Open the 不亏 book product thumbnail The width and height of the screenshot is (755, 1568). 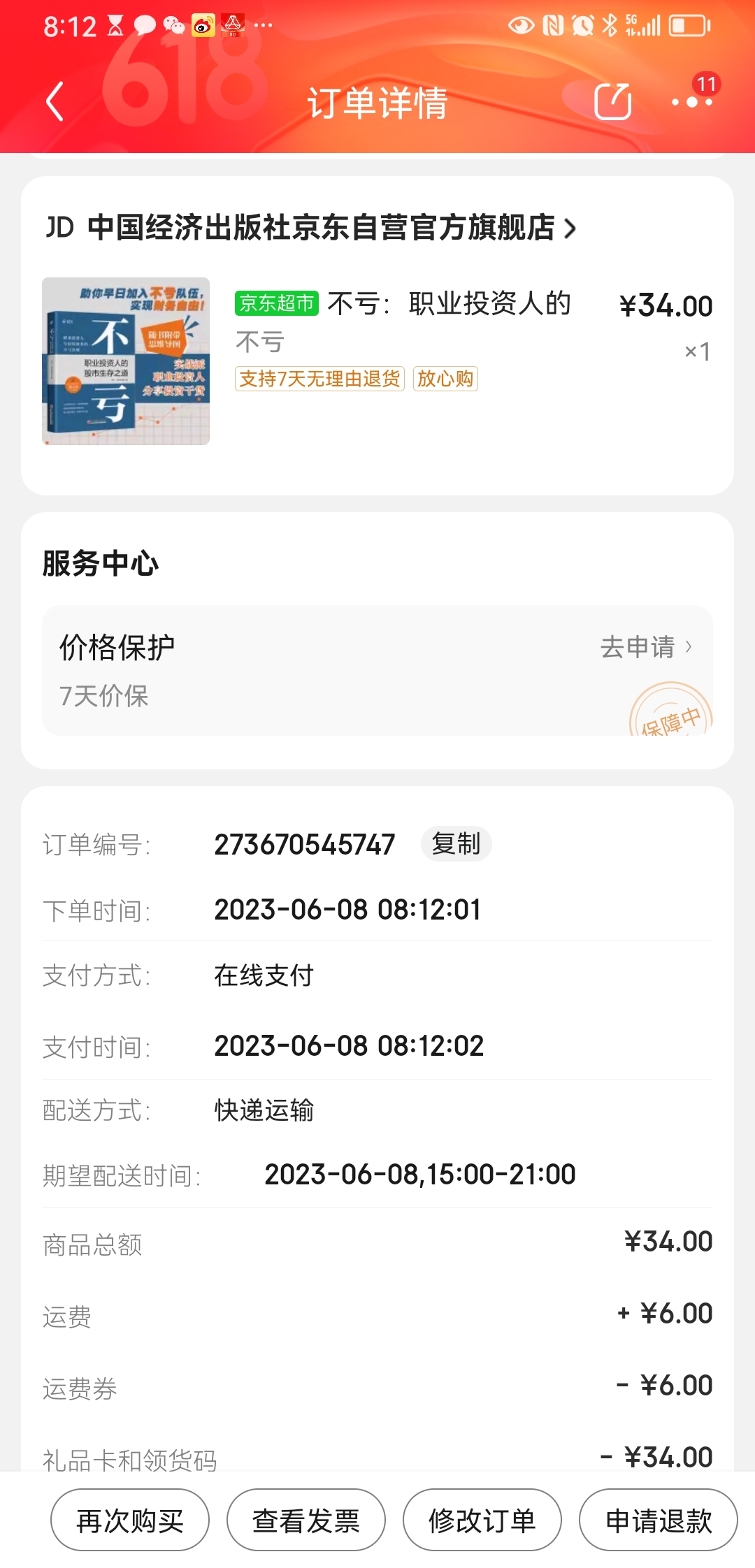(126, 361)
